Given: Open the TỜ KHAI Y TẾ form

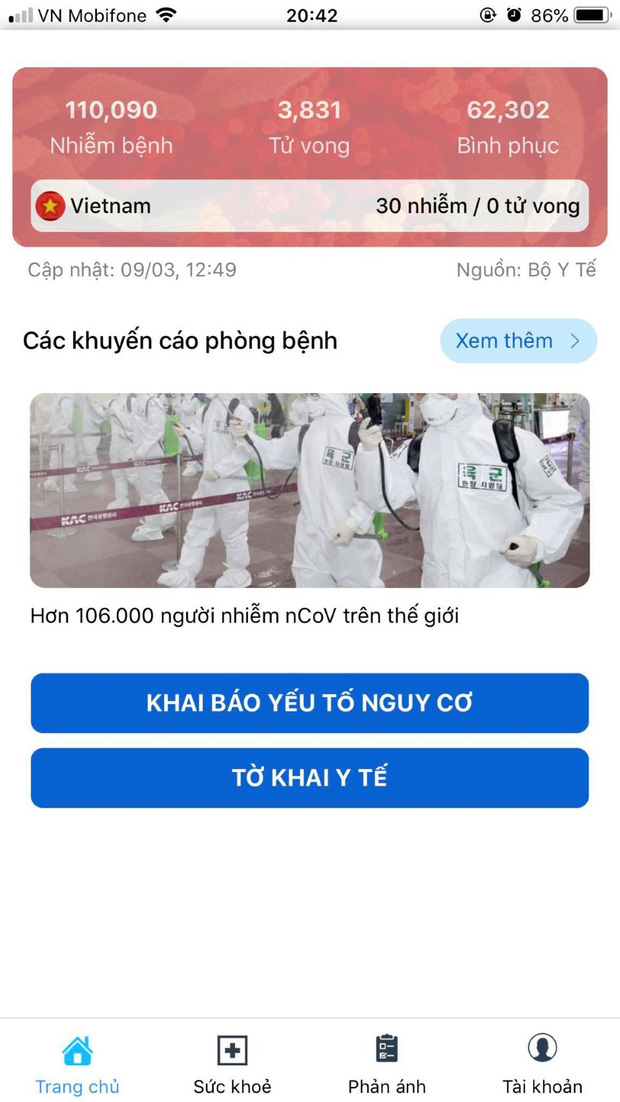Looking at the screenshot, I should click(x=309, y=777).
